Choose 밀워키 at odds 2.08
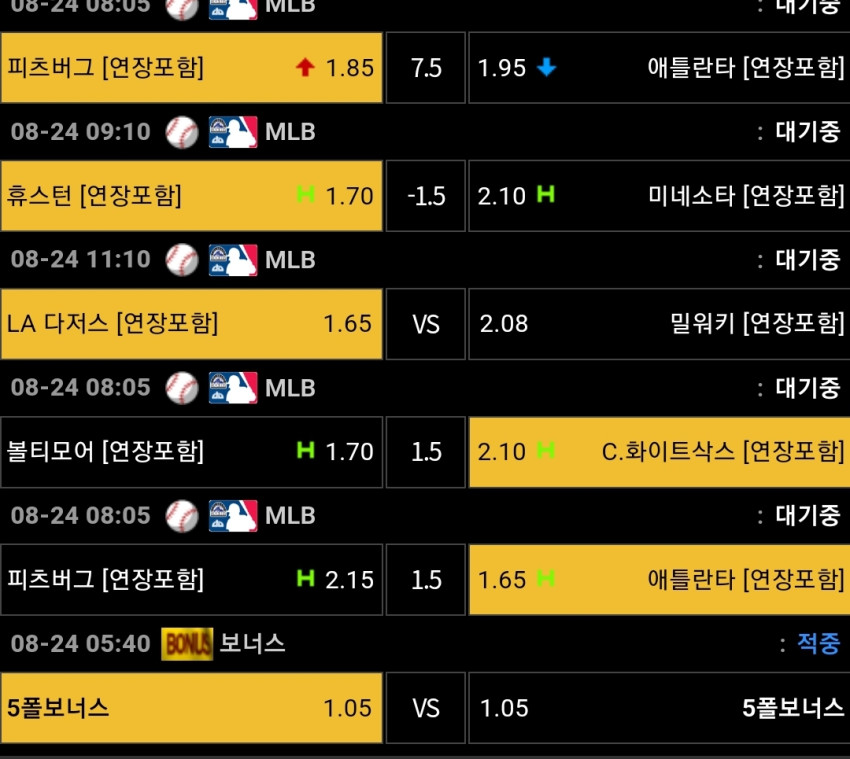This screenshot has height=759, width=850. 659,324
